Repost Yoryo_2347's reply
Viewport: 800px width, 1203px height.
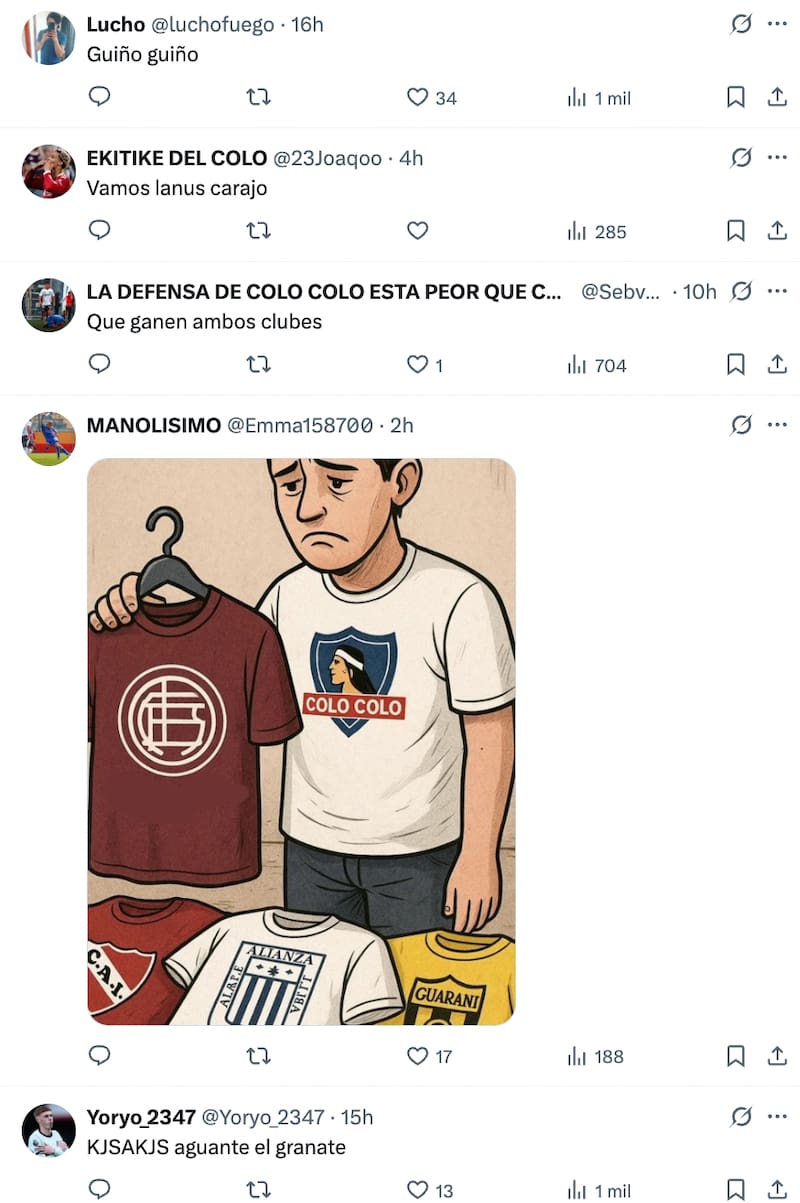[x=258, y=1190]
